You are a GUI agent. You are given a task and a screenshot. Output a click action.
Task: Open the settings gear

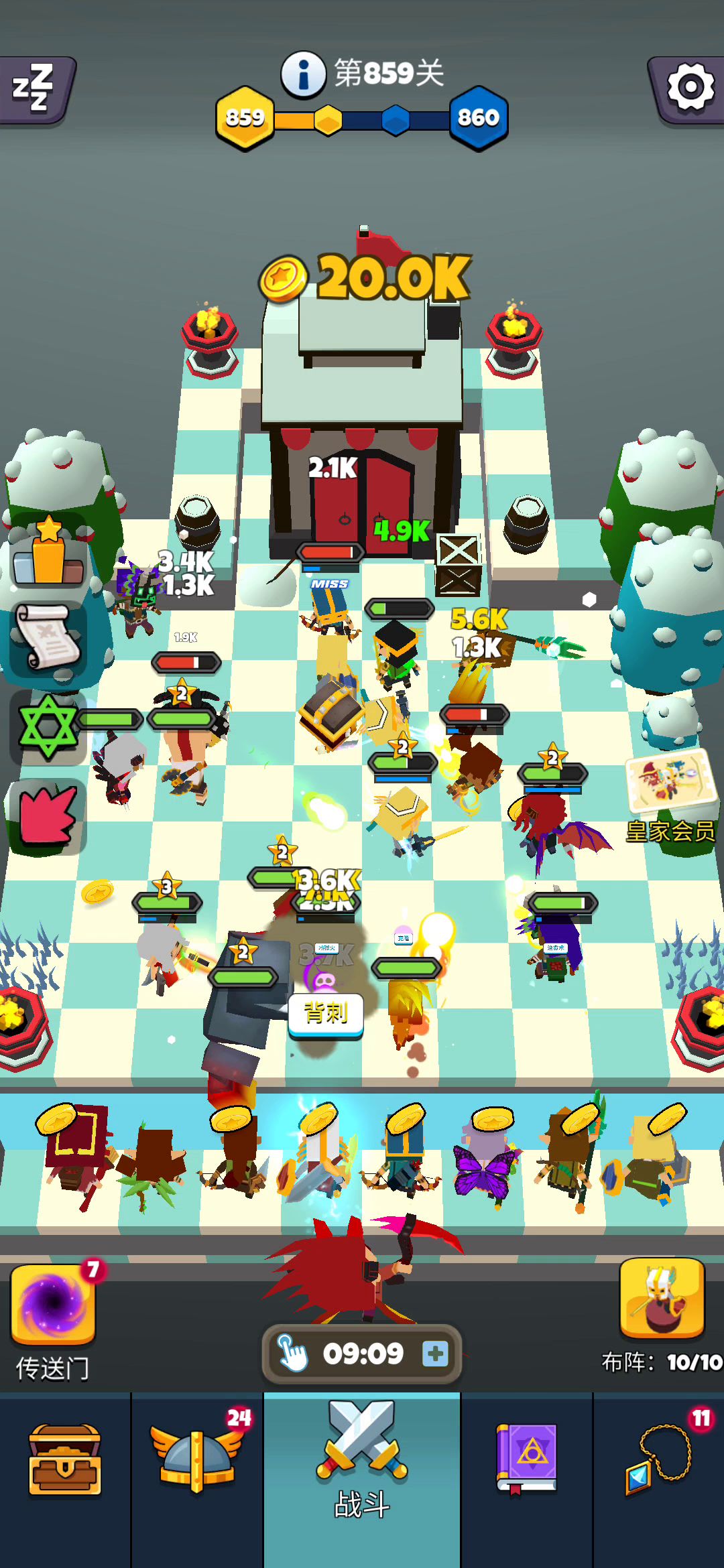690,88
